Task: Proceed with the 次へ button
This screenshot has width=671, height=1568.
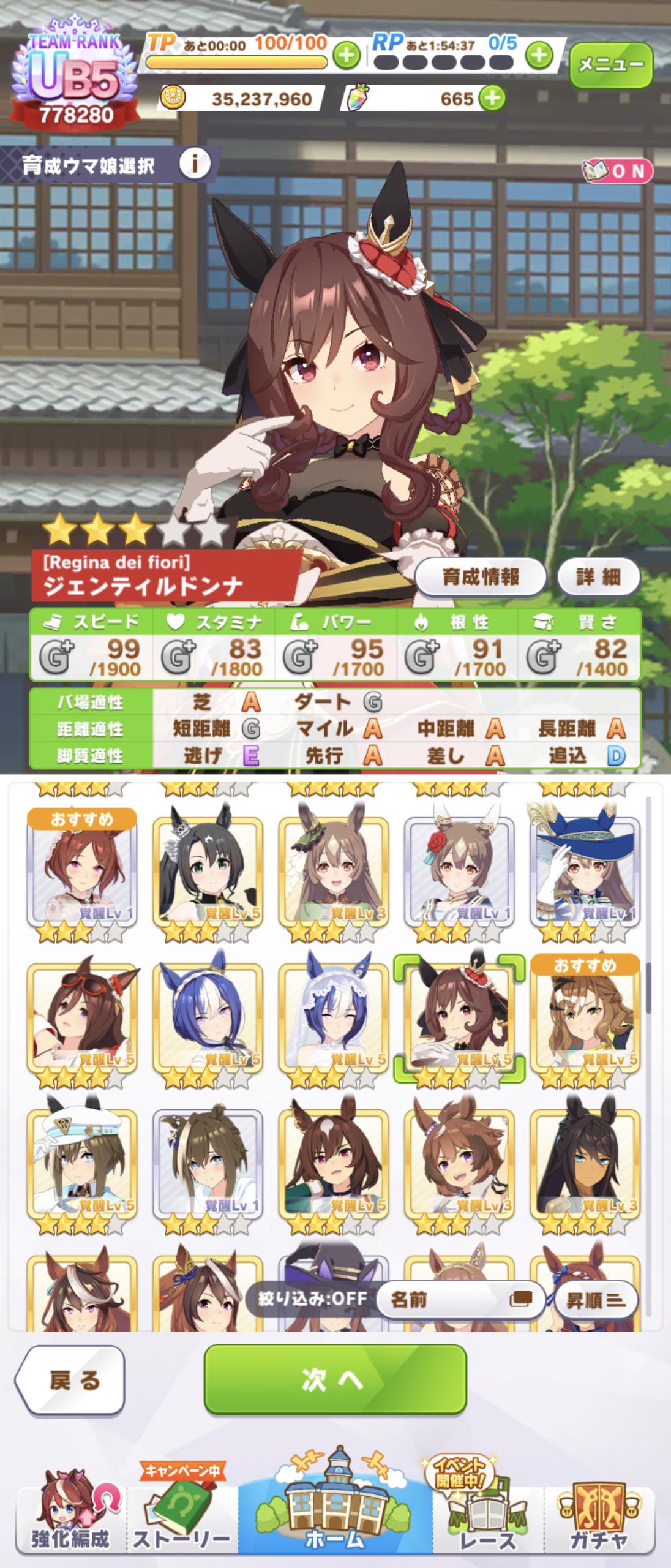Action: click(x=335, y=1379)
